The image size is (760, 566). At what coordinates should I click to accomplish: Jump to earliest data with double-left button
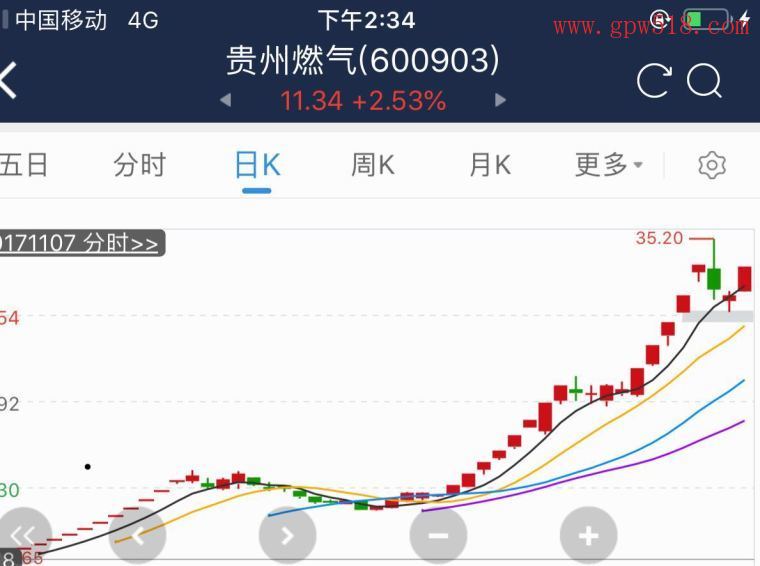click(22, 536)
